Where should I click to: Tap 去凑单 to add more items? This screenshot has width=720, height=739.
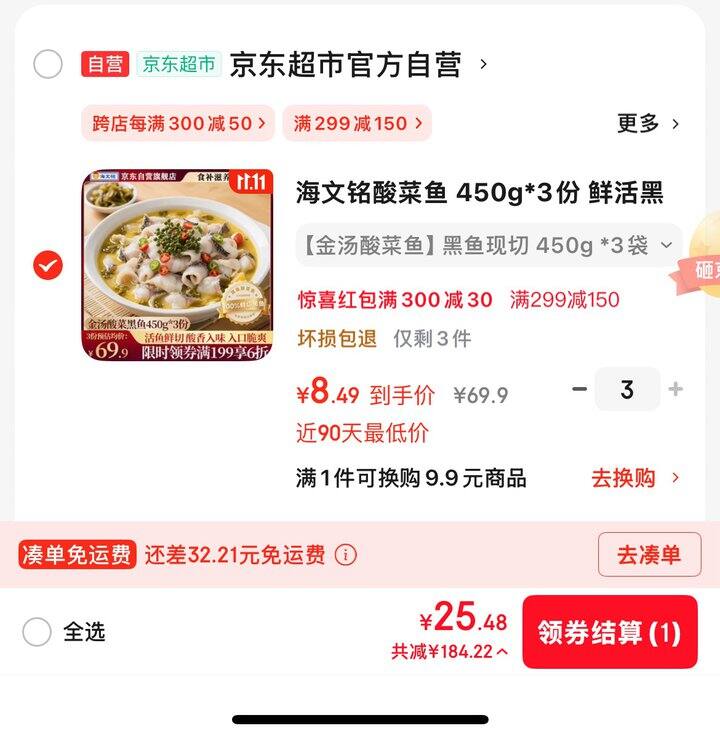(x=649, y=555)
